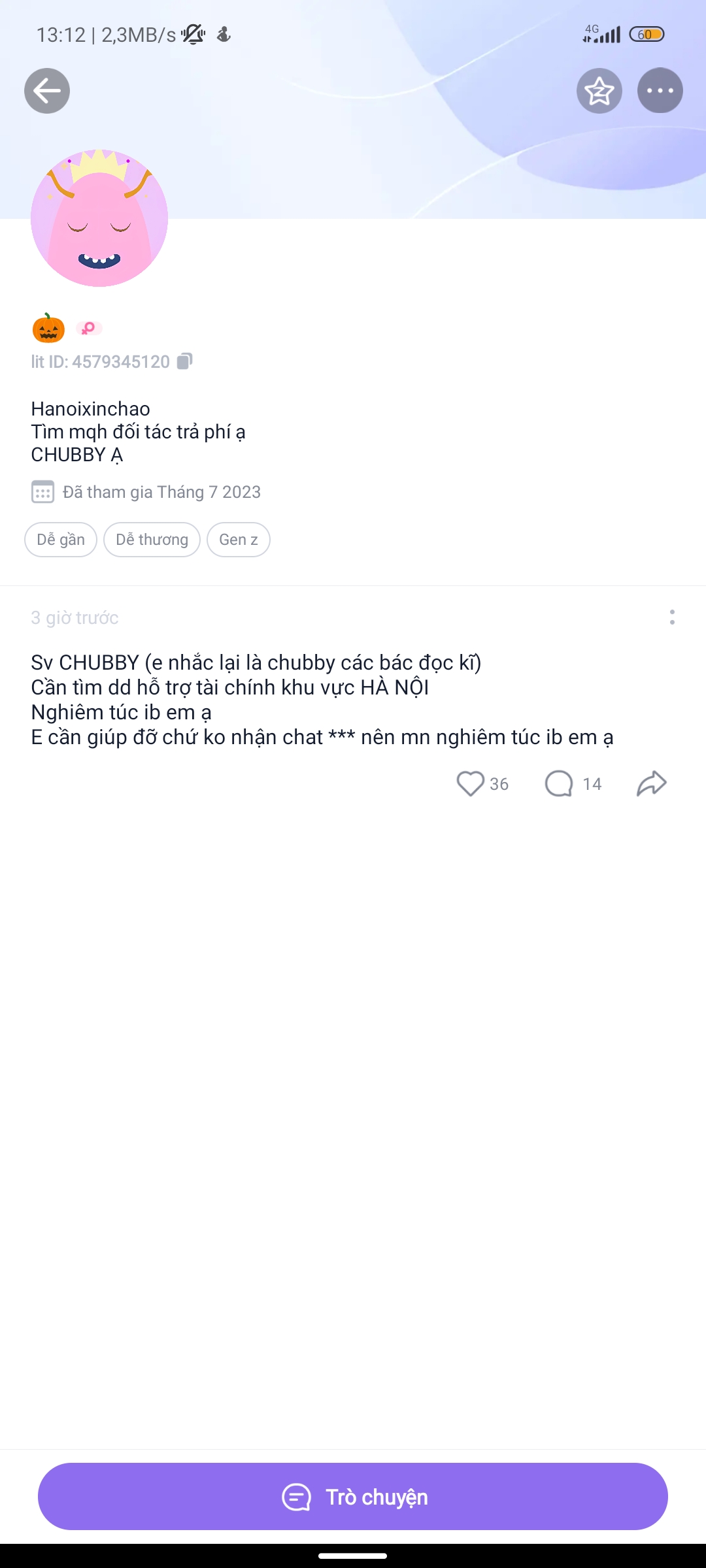
Task: Select the Dễ thương tag chip
Action: click(x=152, y=540)
